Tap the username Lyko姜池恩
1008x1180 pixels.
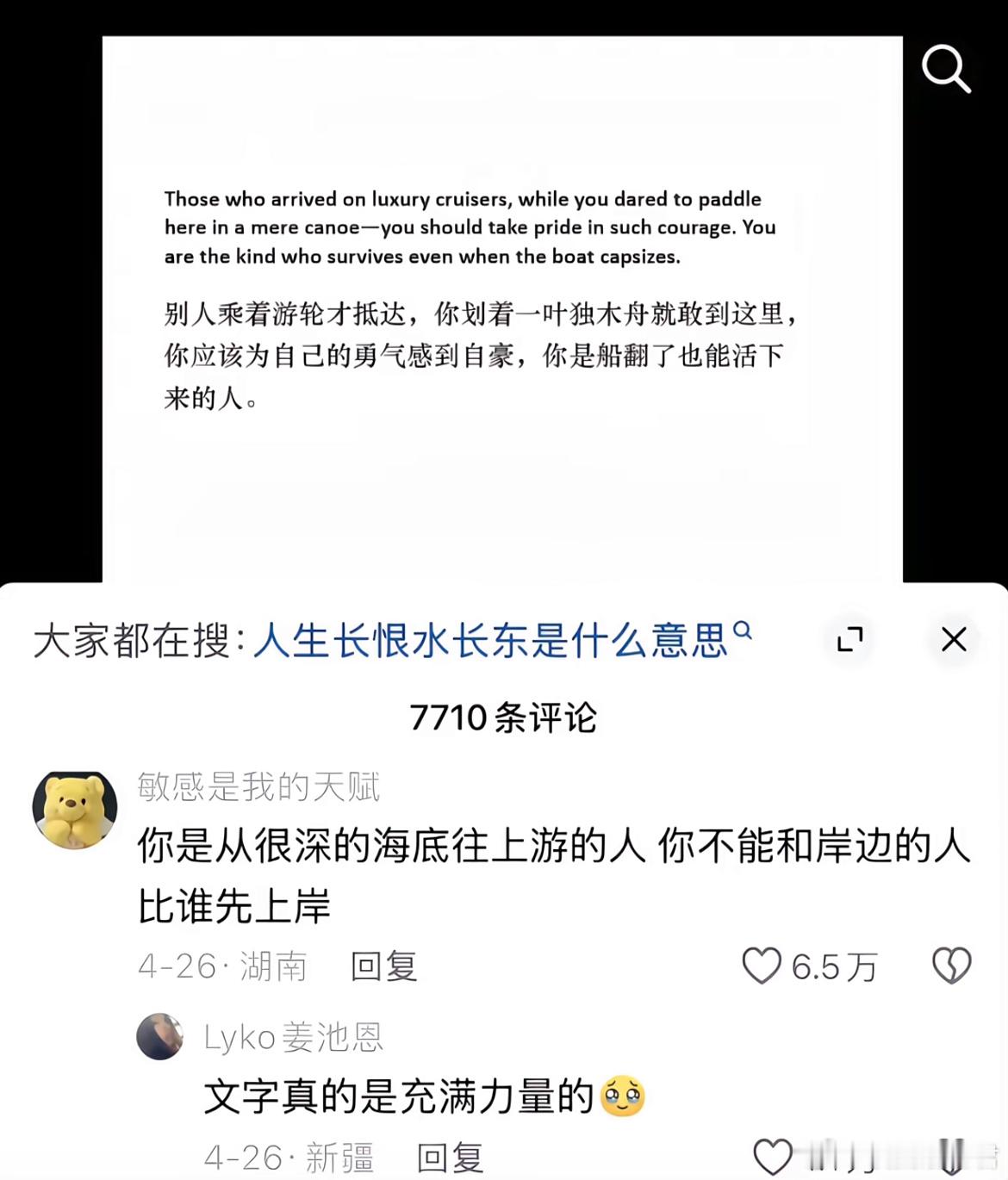tap(293, 1040)
